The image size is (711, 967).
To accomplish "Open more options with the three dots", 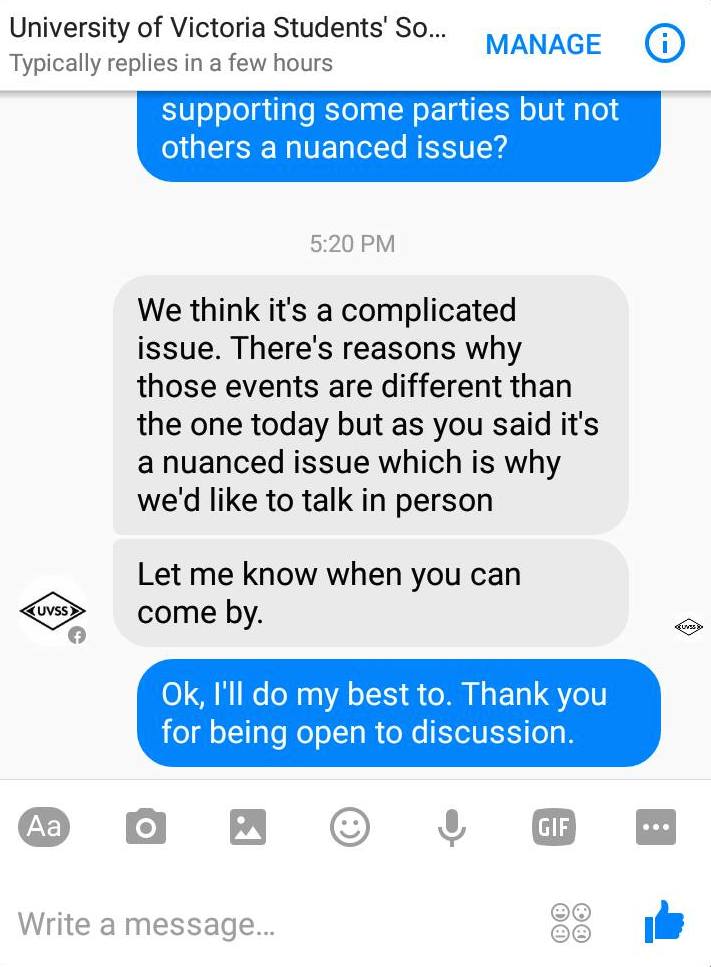I will click(x=655, y=827).
